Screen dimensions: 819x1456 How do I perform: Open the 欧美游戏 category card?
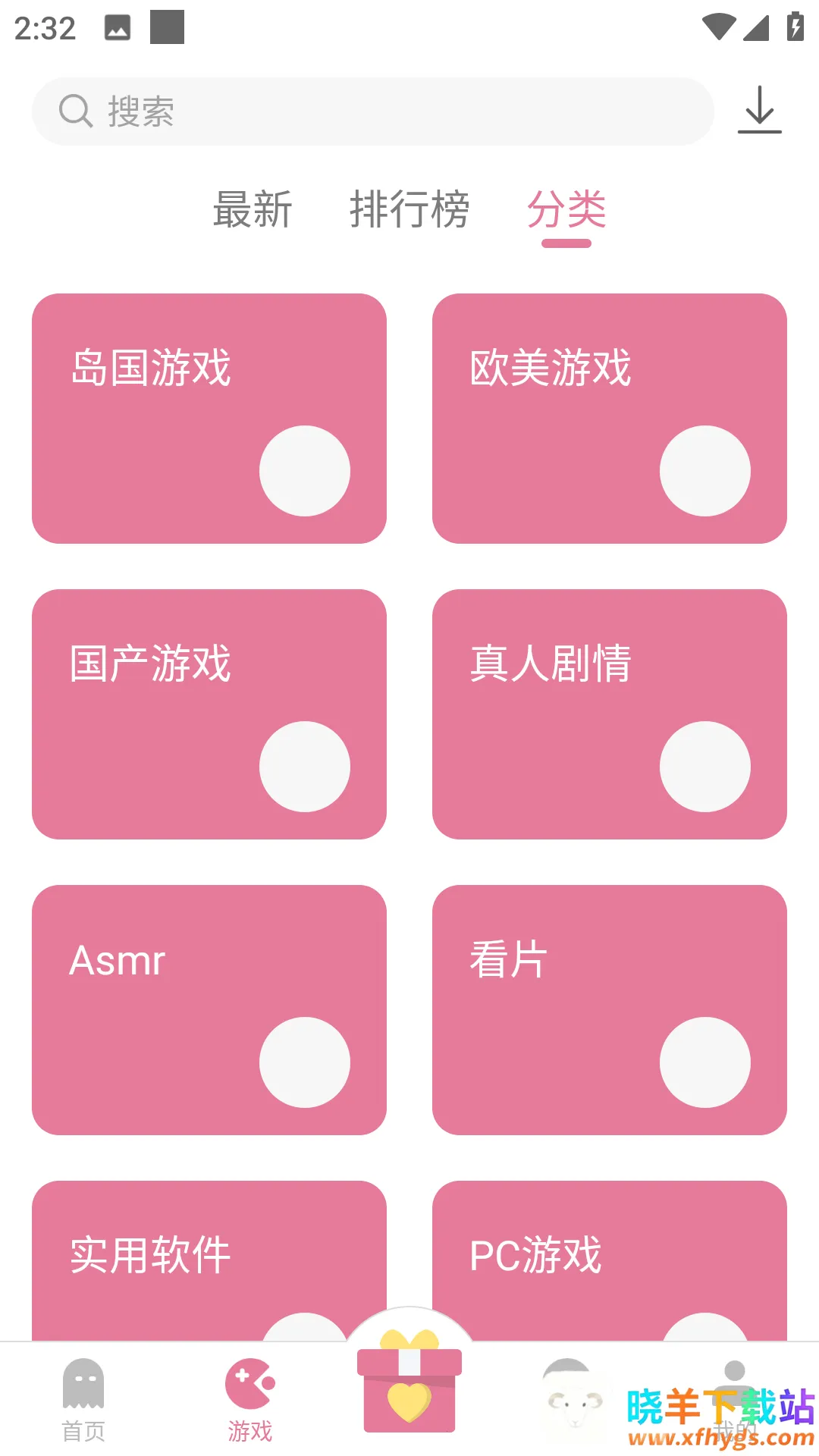click(609, 418)
